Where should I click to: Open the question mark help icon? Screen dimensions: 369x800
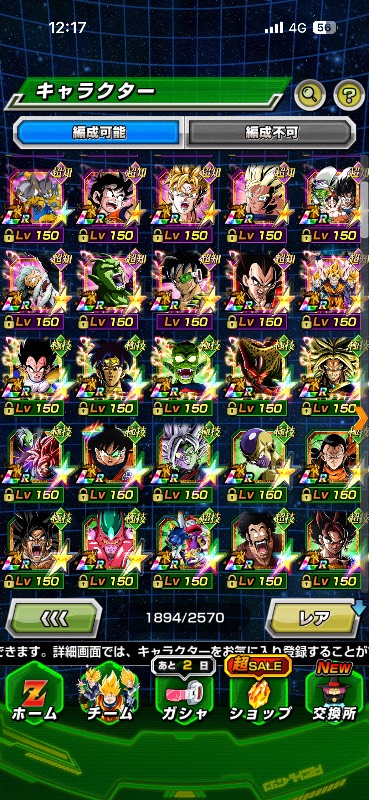349,93
